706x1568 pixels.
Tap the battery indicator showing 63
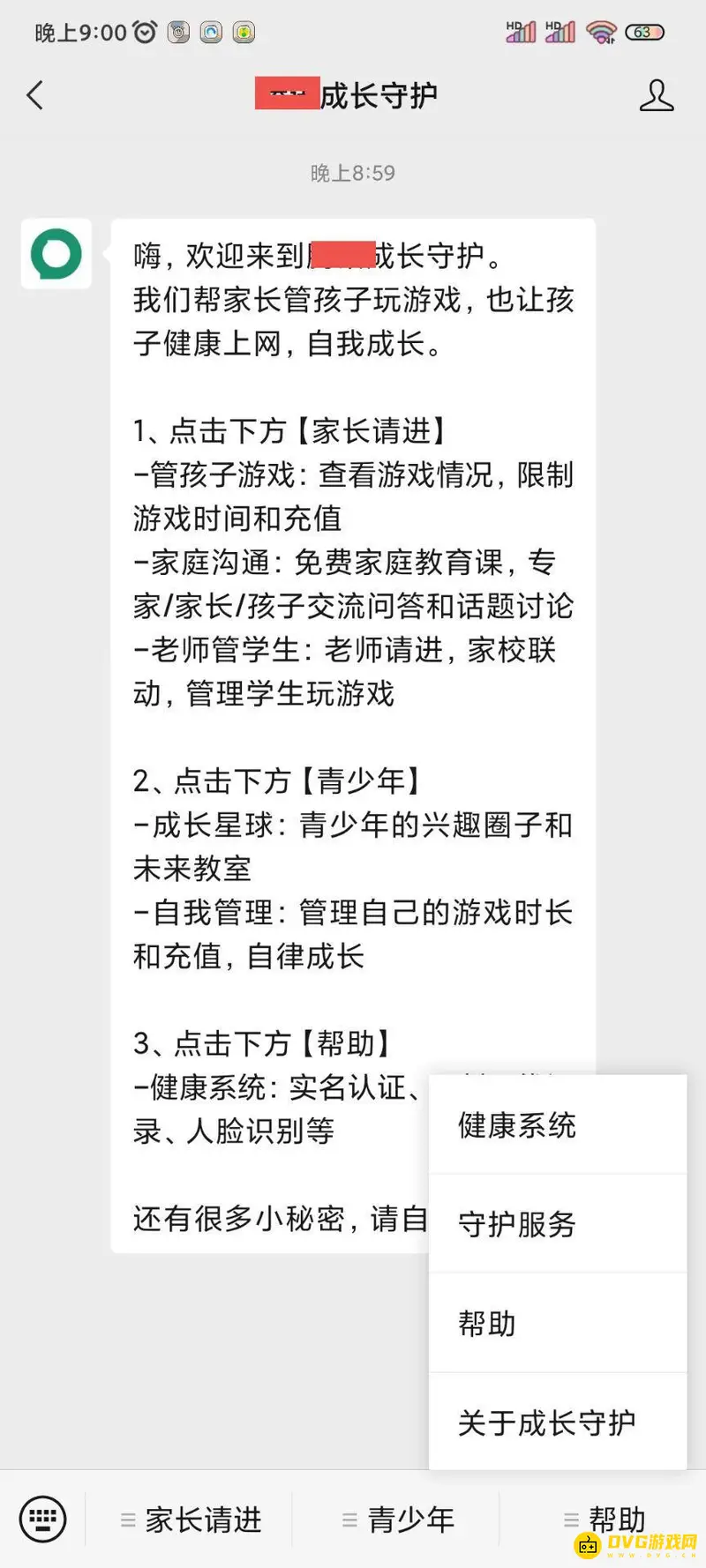point(644,31)
